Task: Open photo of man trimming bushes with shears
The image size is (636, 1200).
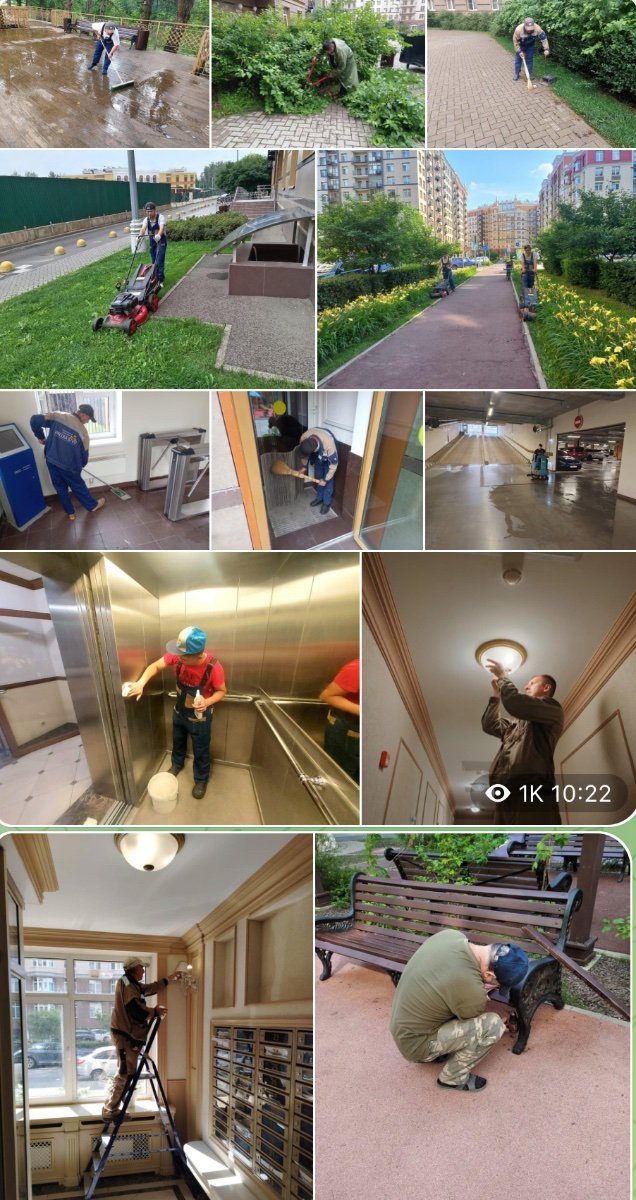Action: pos(318,74)
